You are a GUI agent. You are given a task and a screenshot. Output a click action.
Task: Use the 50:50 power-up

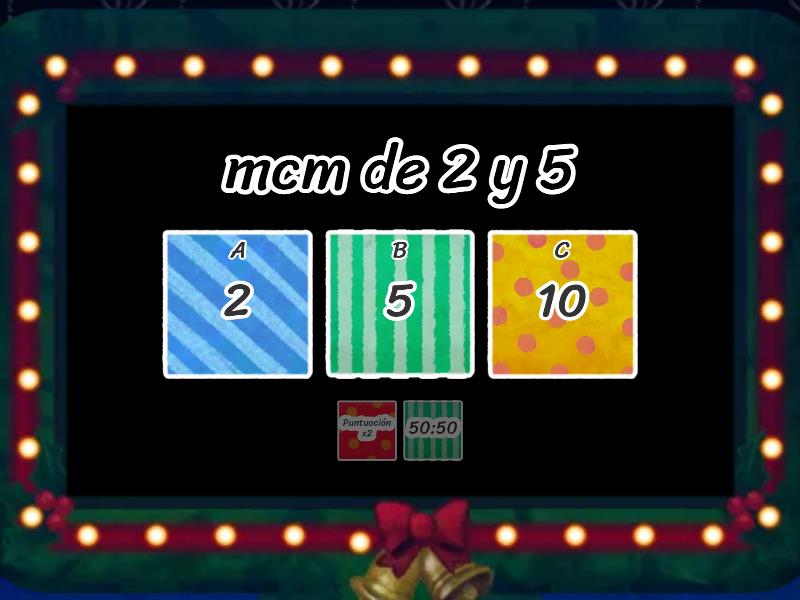[433, 430]
